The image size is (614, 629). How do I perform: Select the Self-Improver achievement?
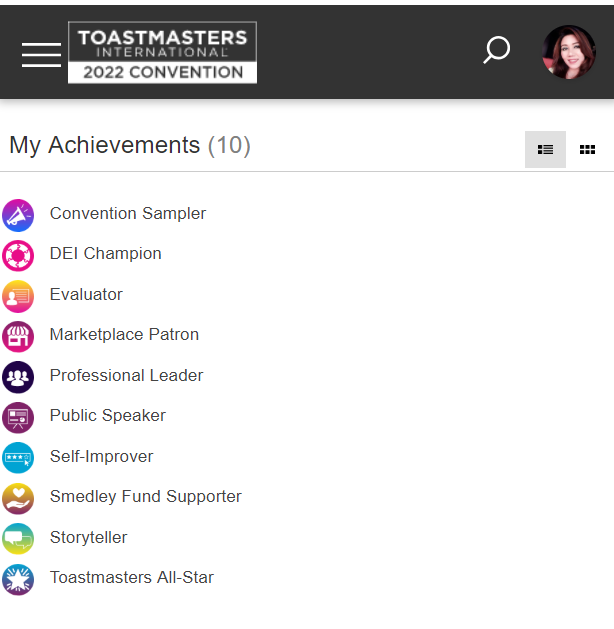[101, 456]
